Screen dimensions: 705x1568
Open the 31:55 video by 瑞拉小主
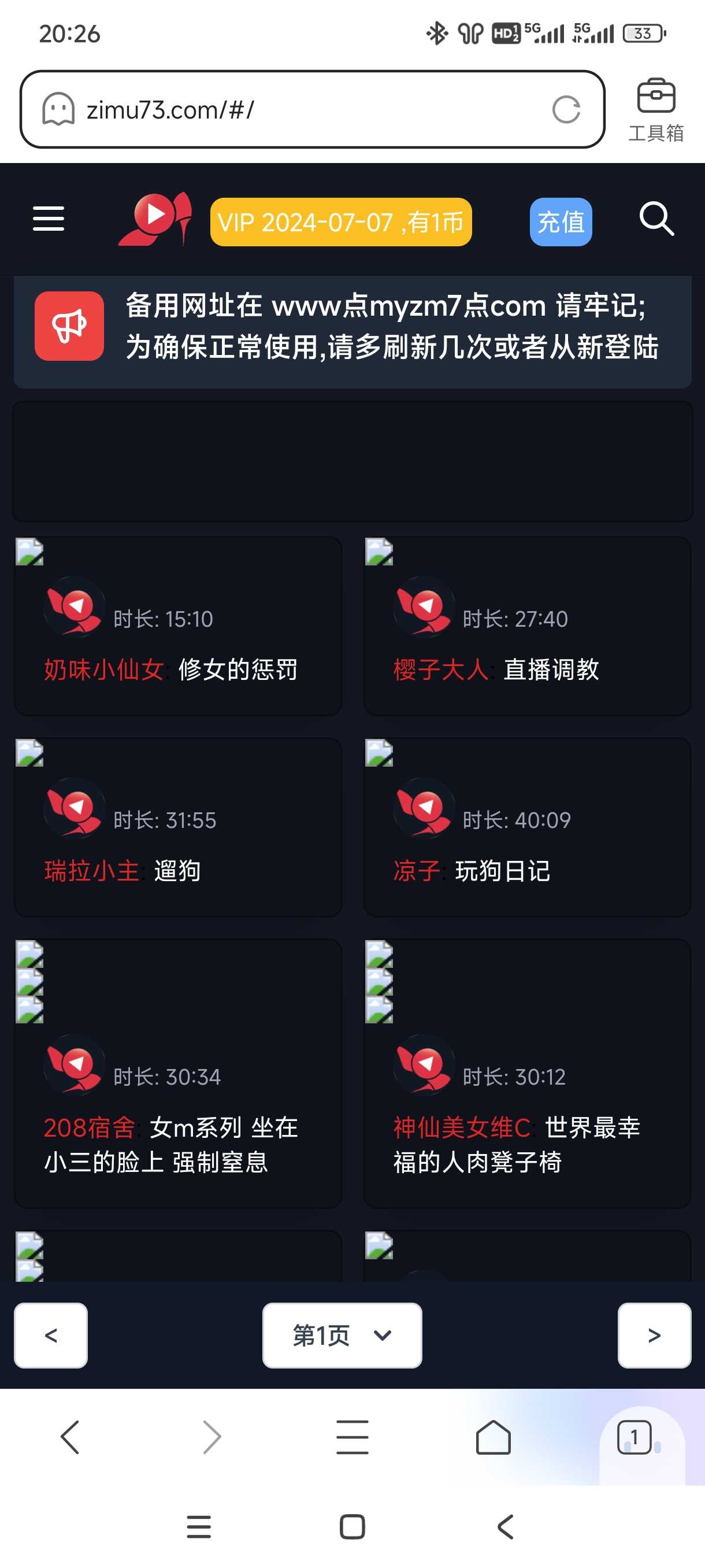point(177,827)
